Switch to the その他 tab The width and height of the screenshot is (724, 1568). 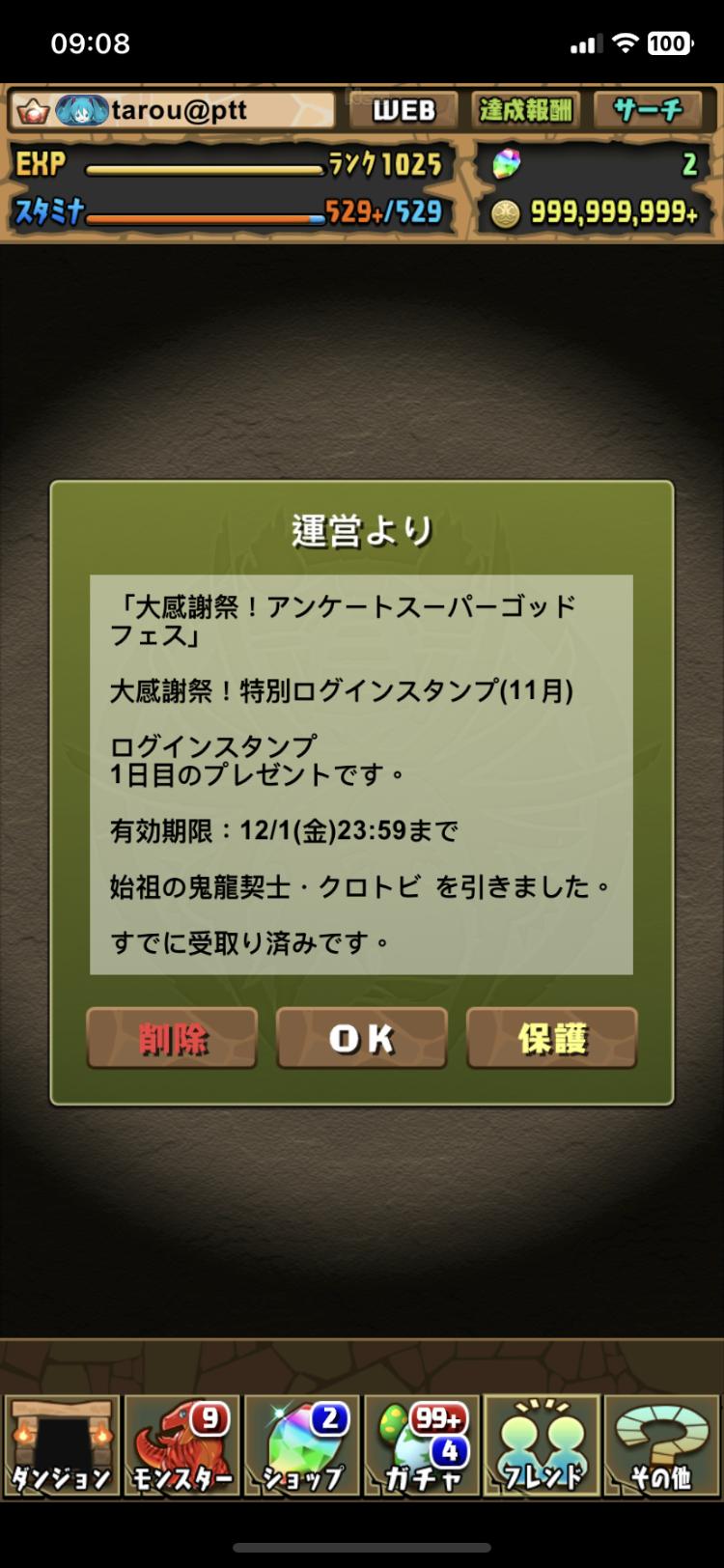click(661, 1445)
